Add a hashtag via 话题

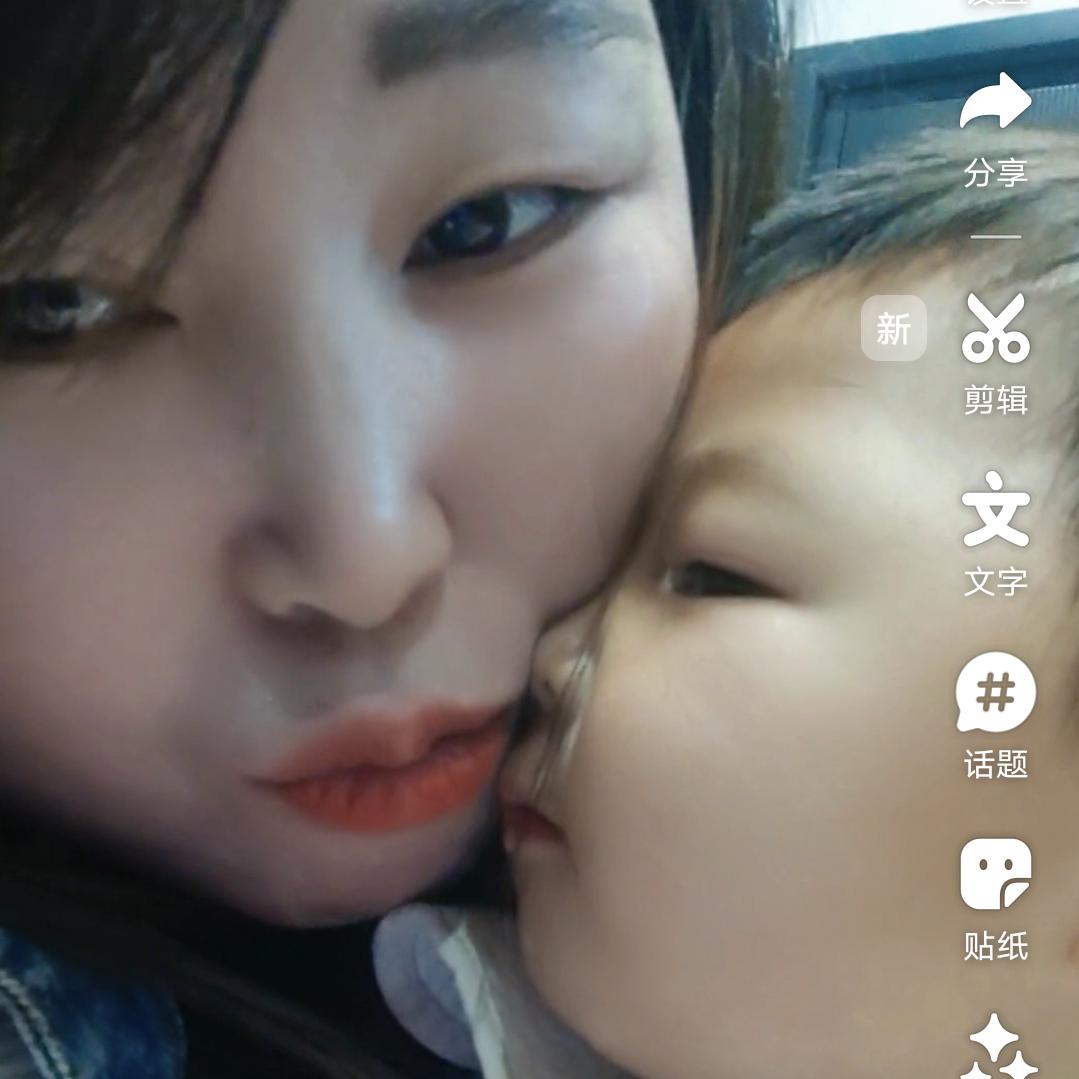coord(995,693)
